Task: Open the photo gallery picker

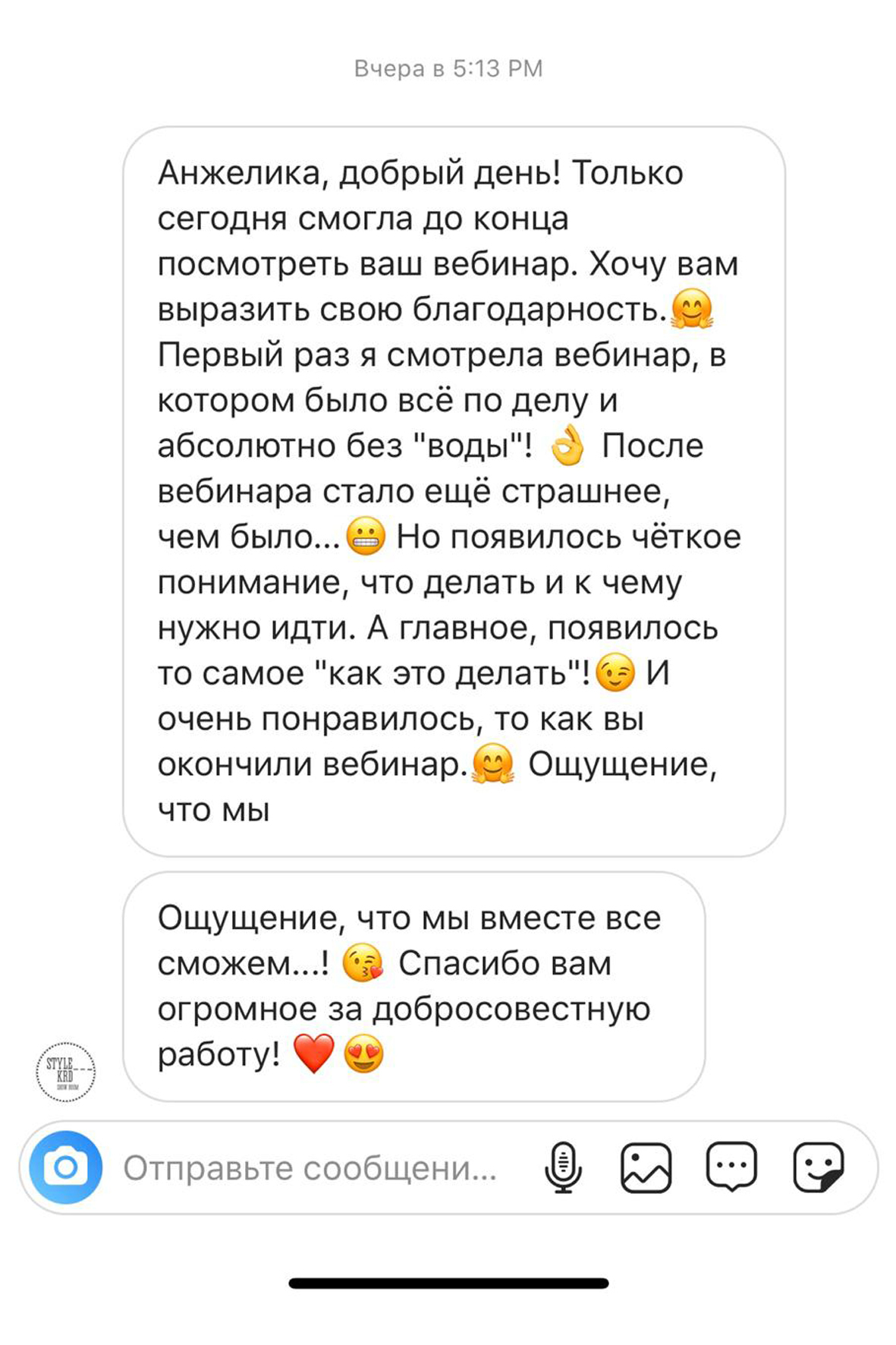Action: [646, 1167]
